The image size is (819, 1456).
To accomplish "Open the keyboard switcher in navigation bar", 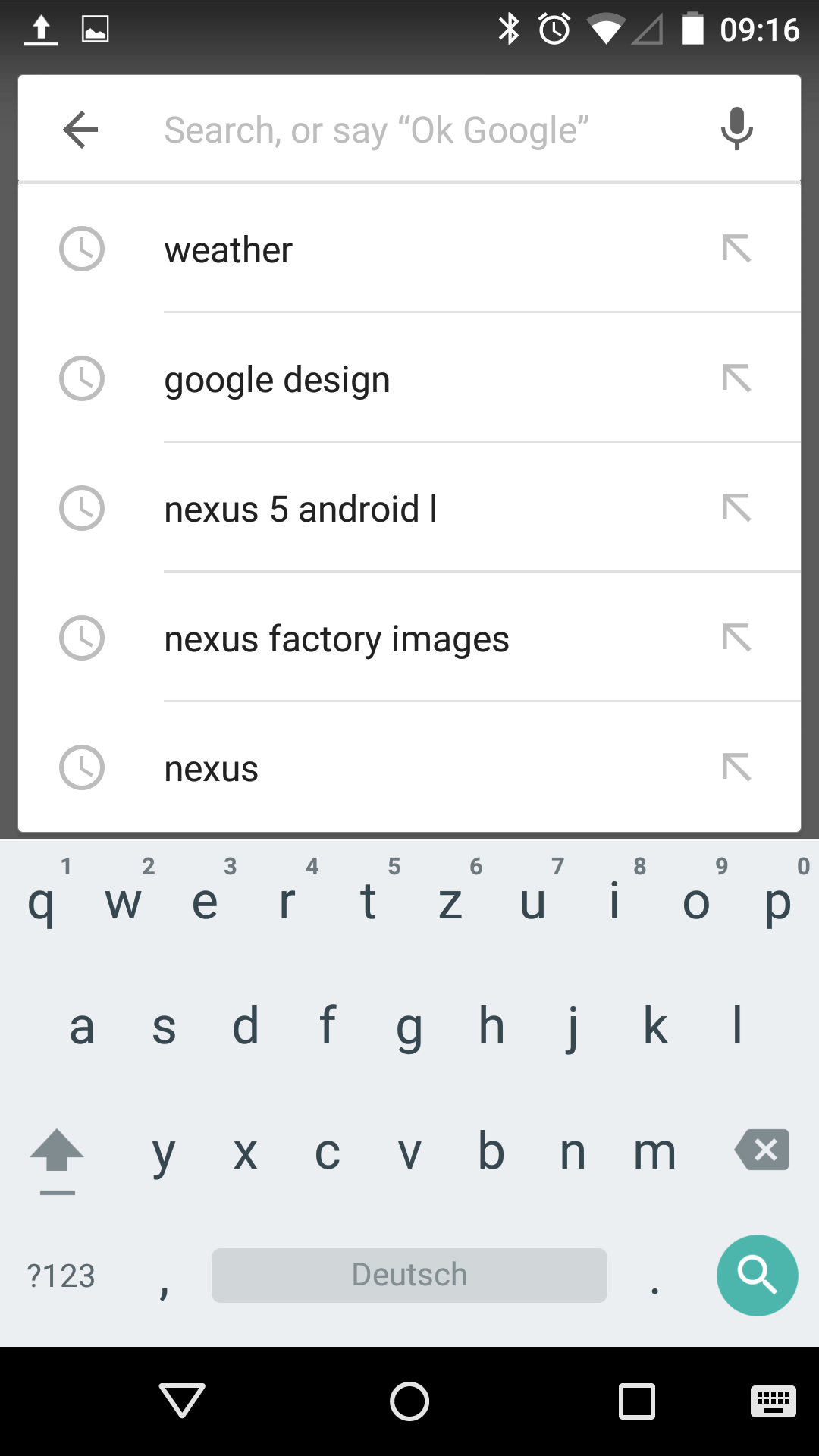I will click(x=773, y=1401).
